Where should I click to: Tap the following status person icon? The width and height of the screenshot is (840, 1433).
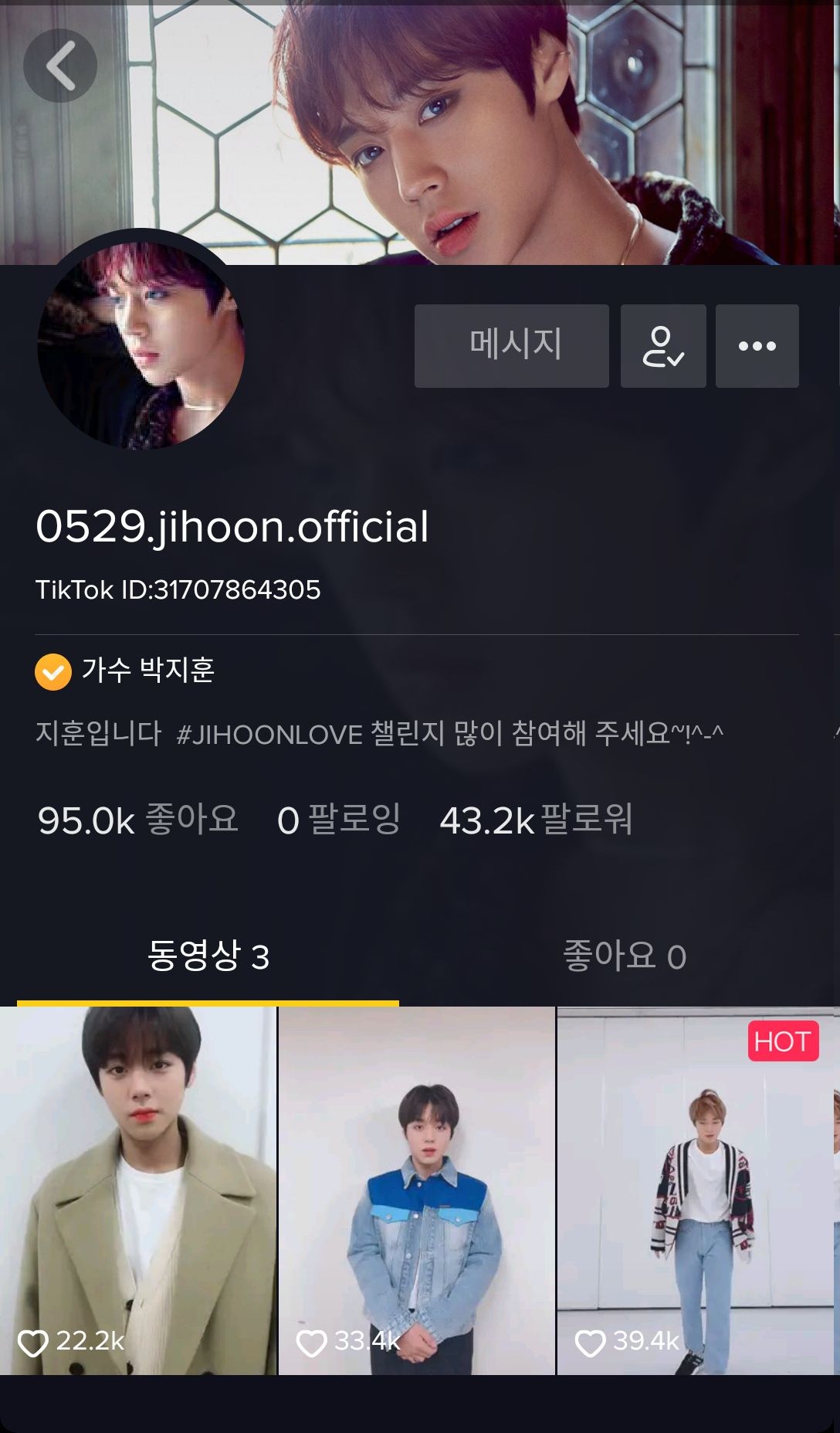663,345
